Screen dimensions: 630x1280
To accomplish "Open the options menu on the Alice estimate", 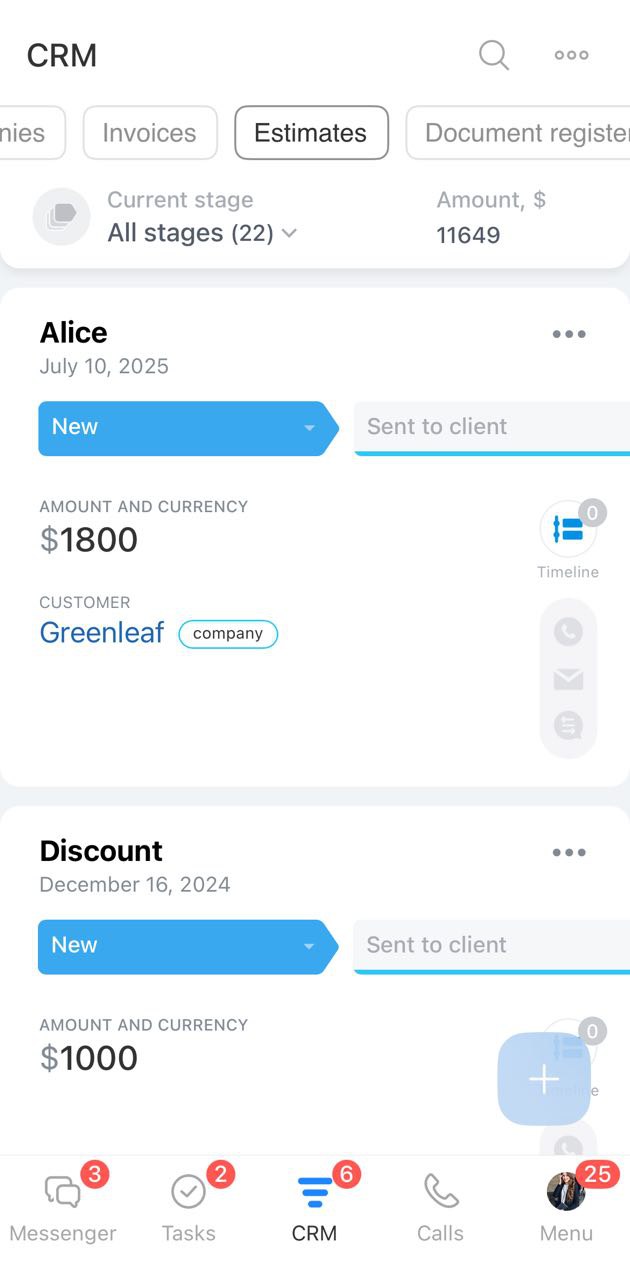I will point(569,334).
